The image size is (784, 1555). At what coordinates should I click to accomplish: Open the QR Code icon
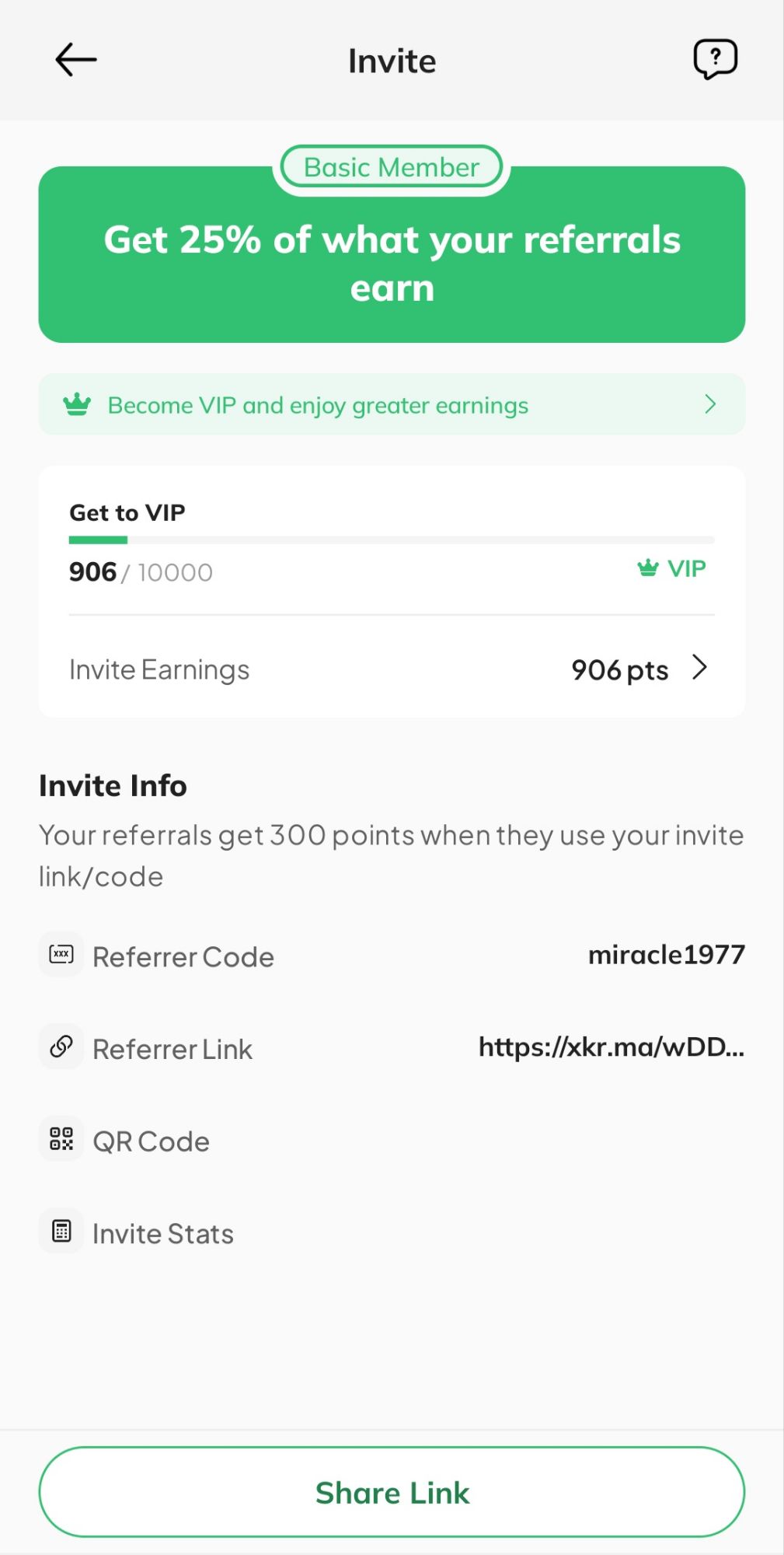point(61,1138)
